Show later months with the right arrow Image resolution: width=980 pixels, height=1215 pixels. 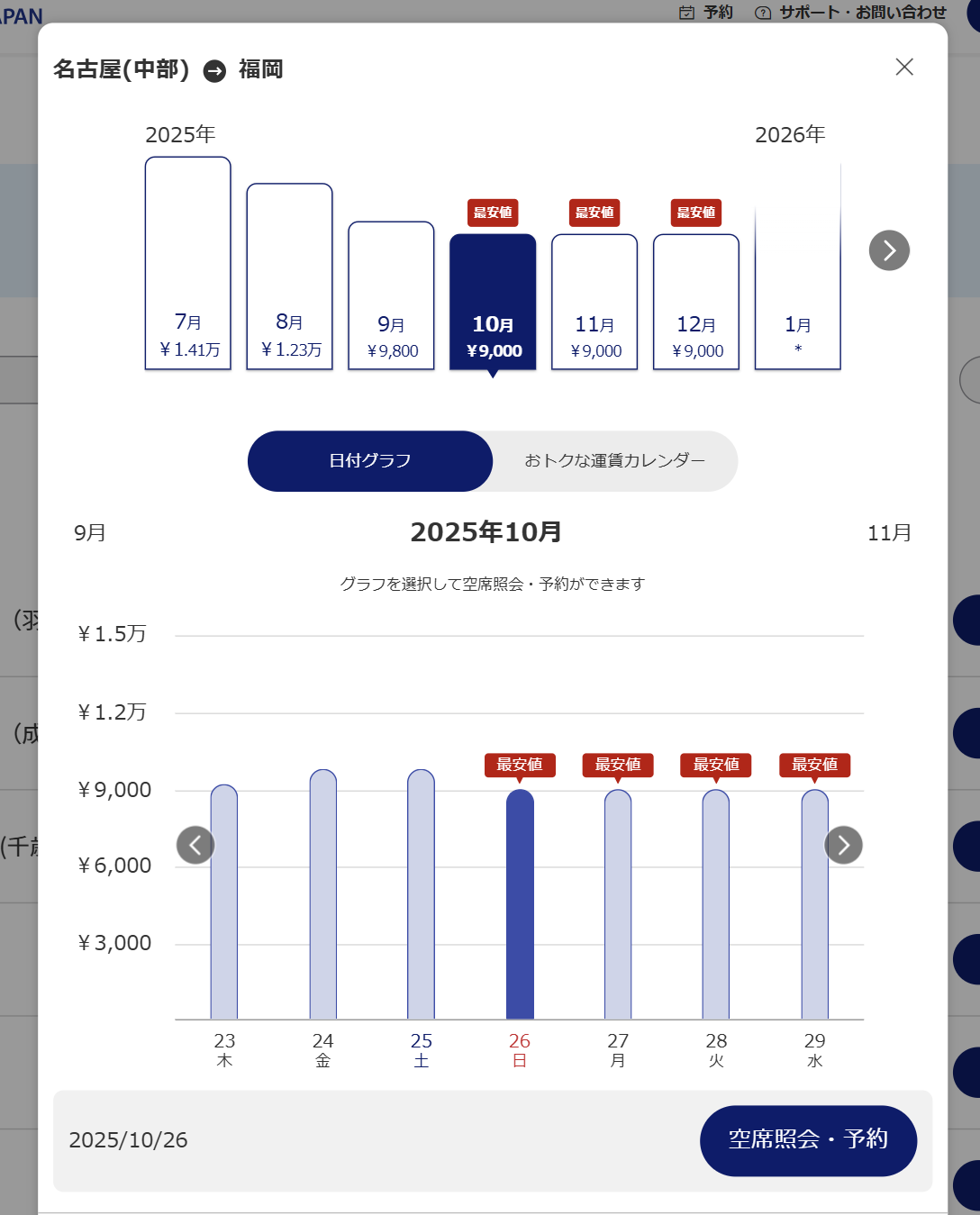coord(889,250)
